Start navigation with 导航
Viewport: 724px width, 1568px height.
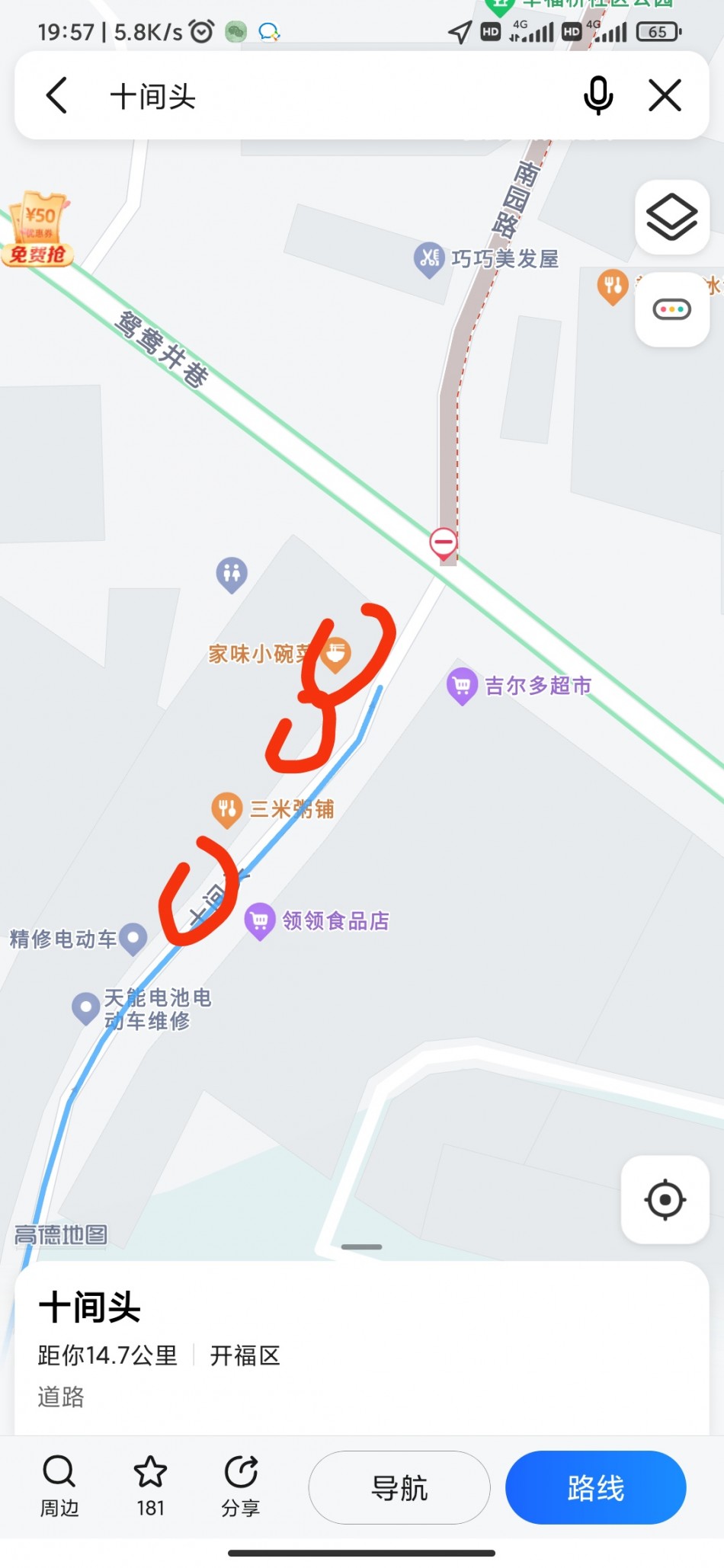pyautogui.click(x=399, y=1487)
